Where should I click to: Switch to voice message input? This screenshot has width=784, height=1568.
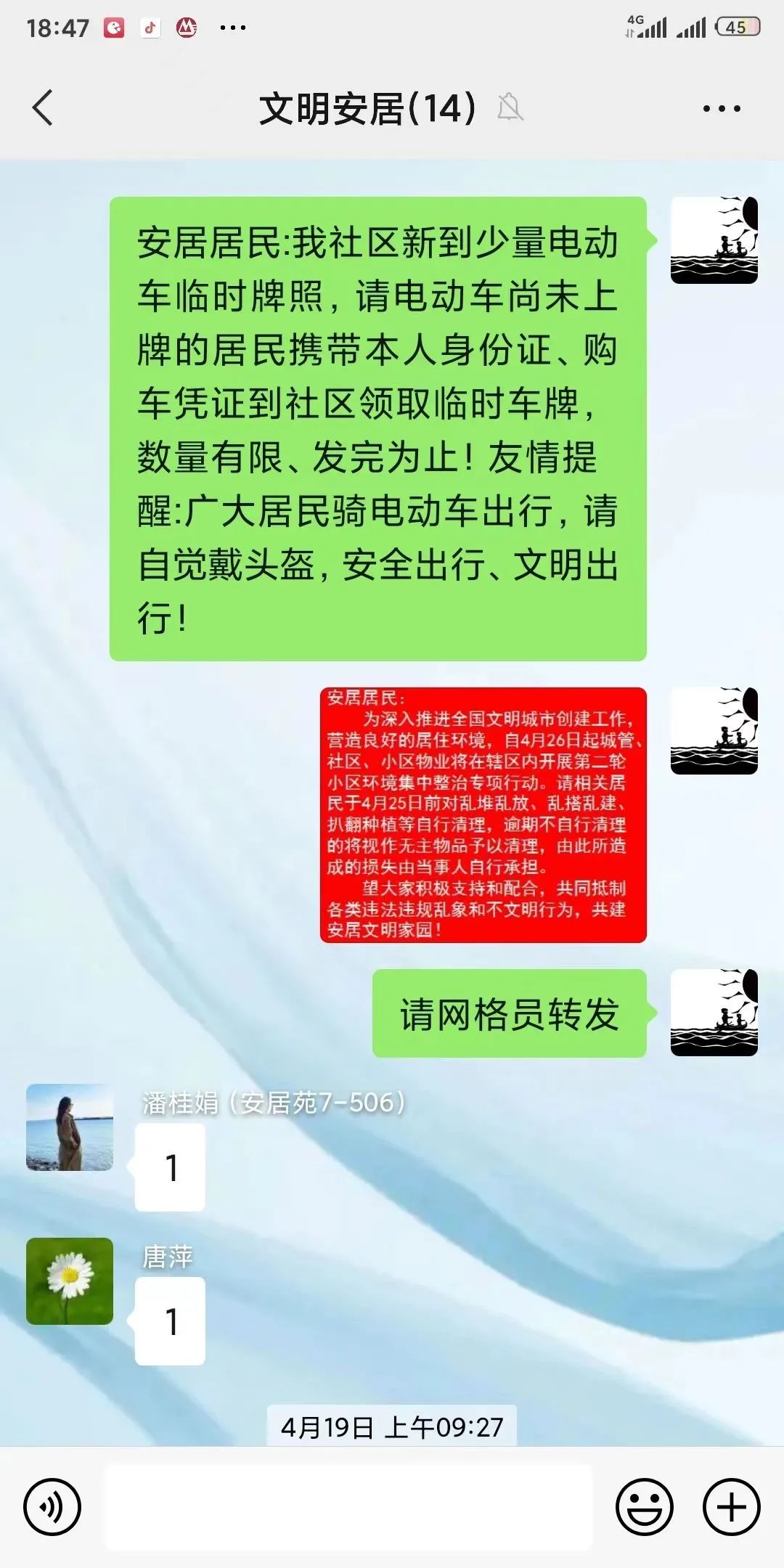[x=52, y=1507]
